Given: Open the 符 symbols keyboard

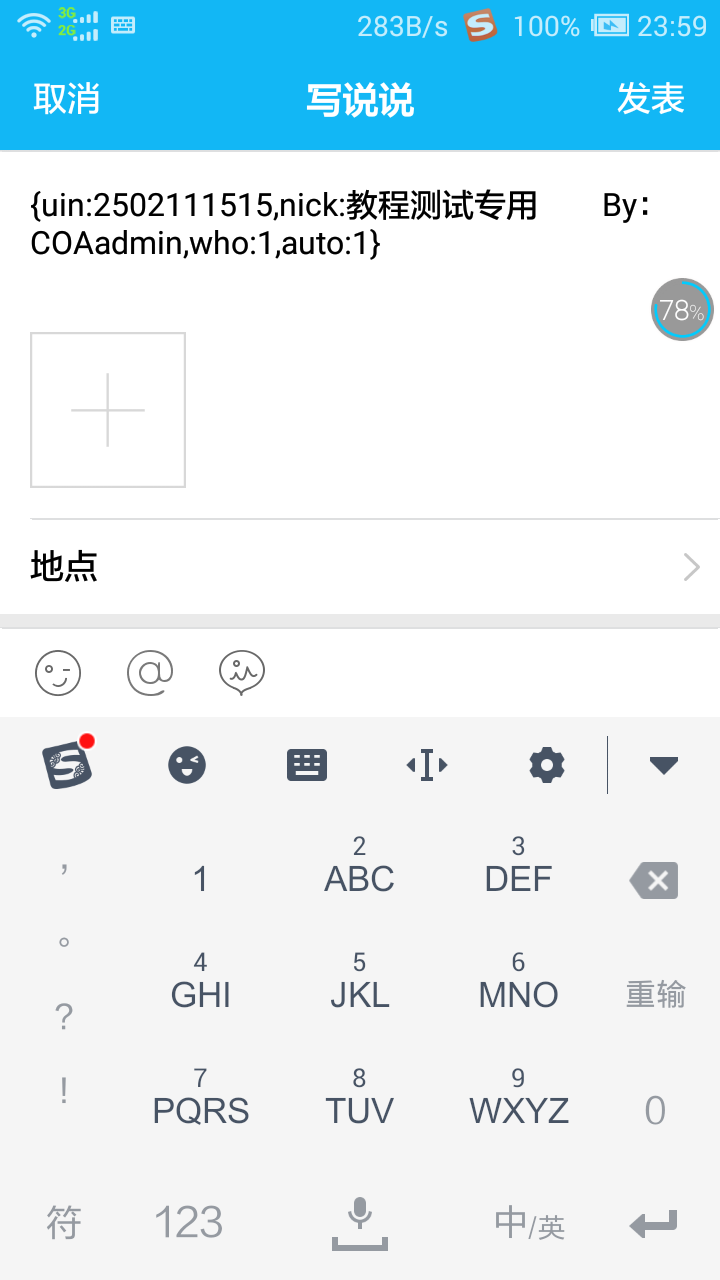Looking at the screenshot, I should 64,1222.
